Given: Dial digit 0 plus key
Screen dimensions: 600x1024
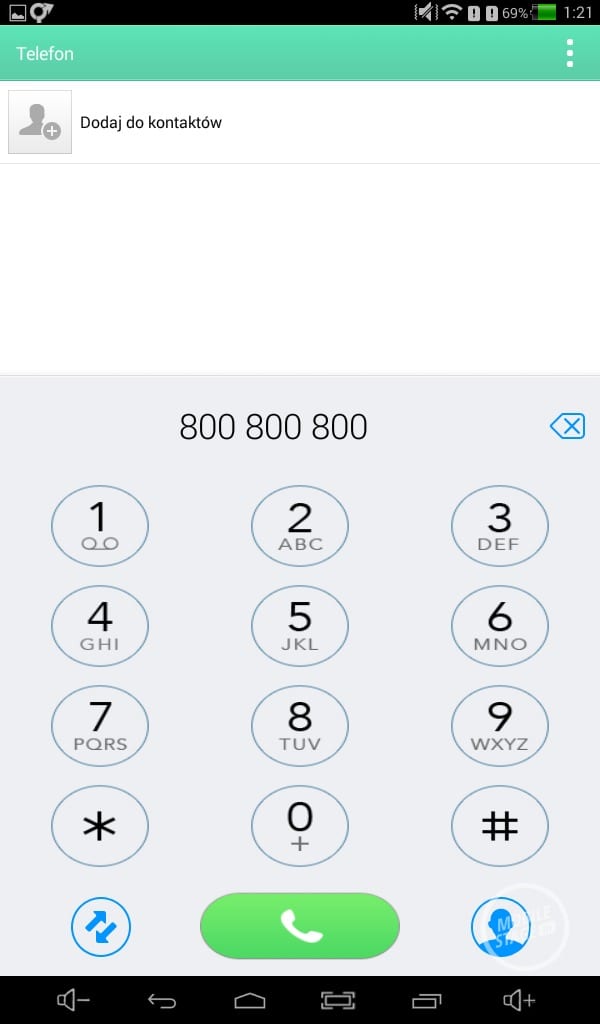Looking at the screenshot, I should click(x=300, y=826).
